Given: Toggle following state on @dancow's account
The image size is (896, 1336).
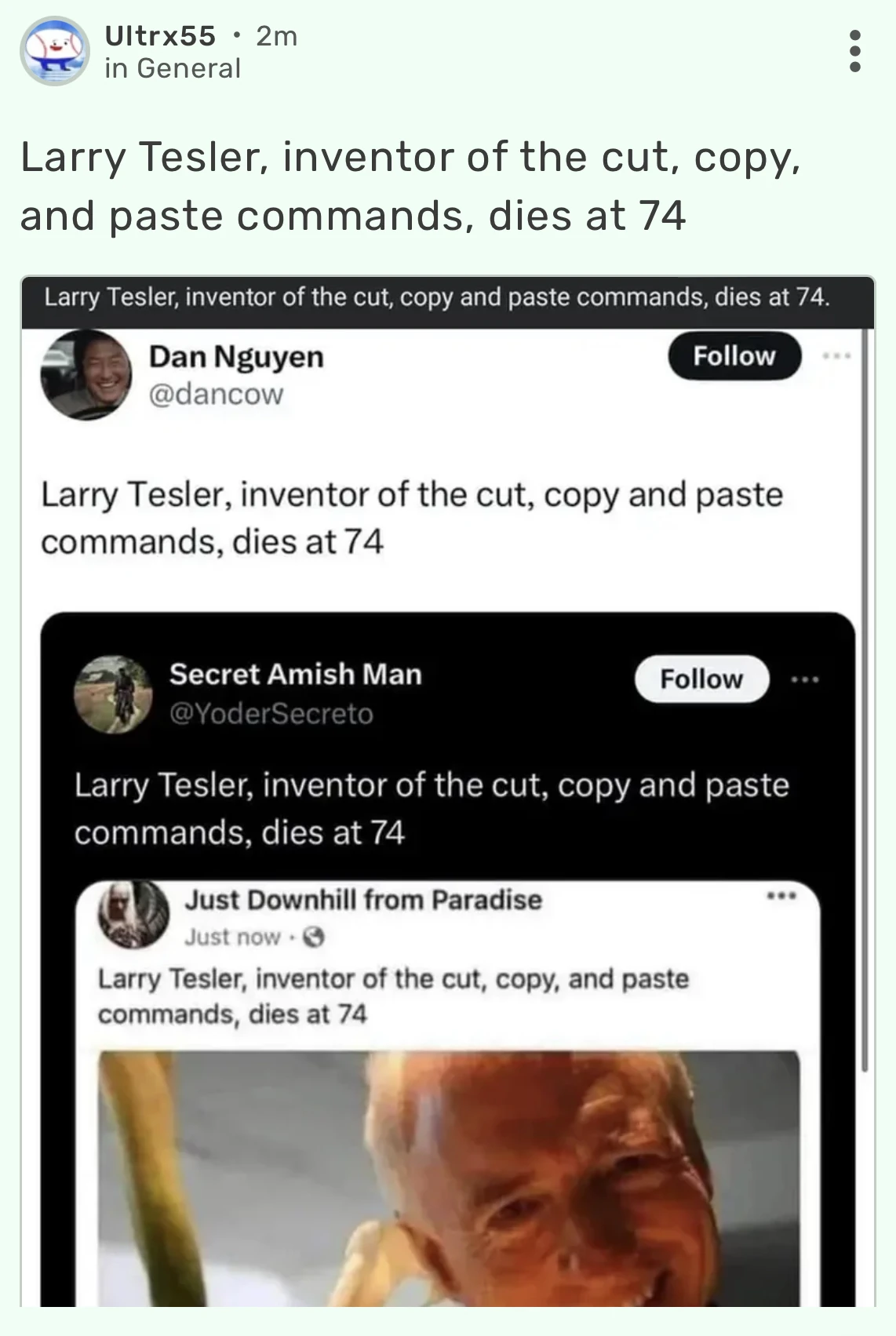Looking at the screenshot, I should pyautogui.click(x=734, y=356).
